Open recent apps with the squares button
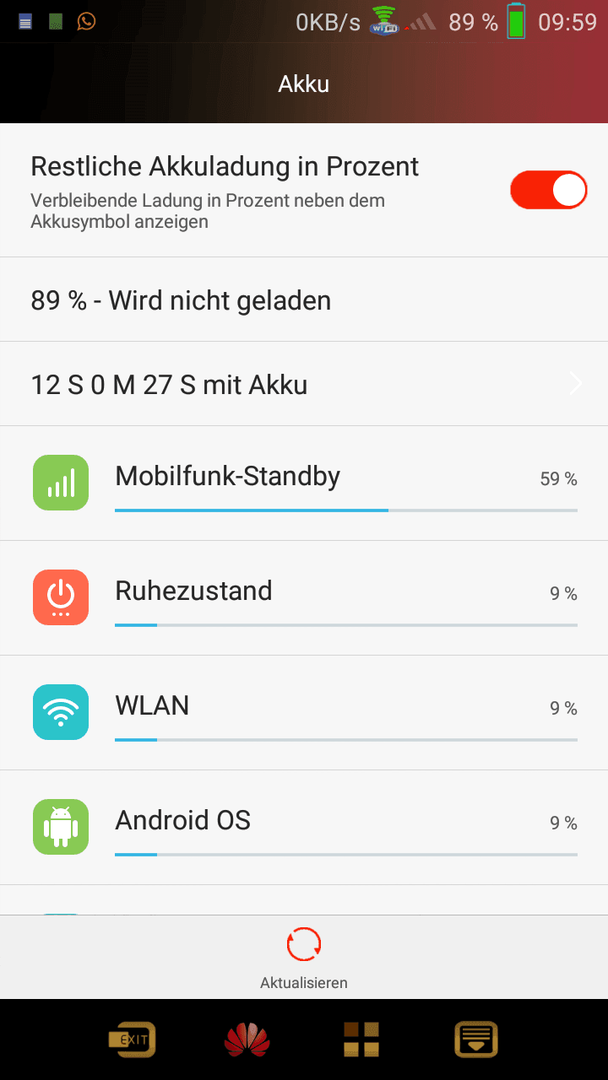608x1080 pixels. click(x=361, y=1039)
